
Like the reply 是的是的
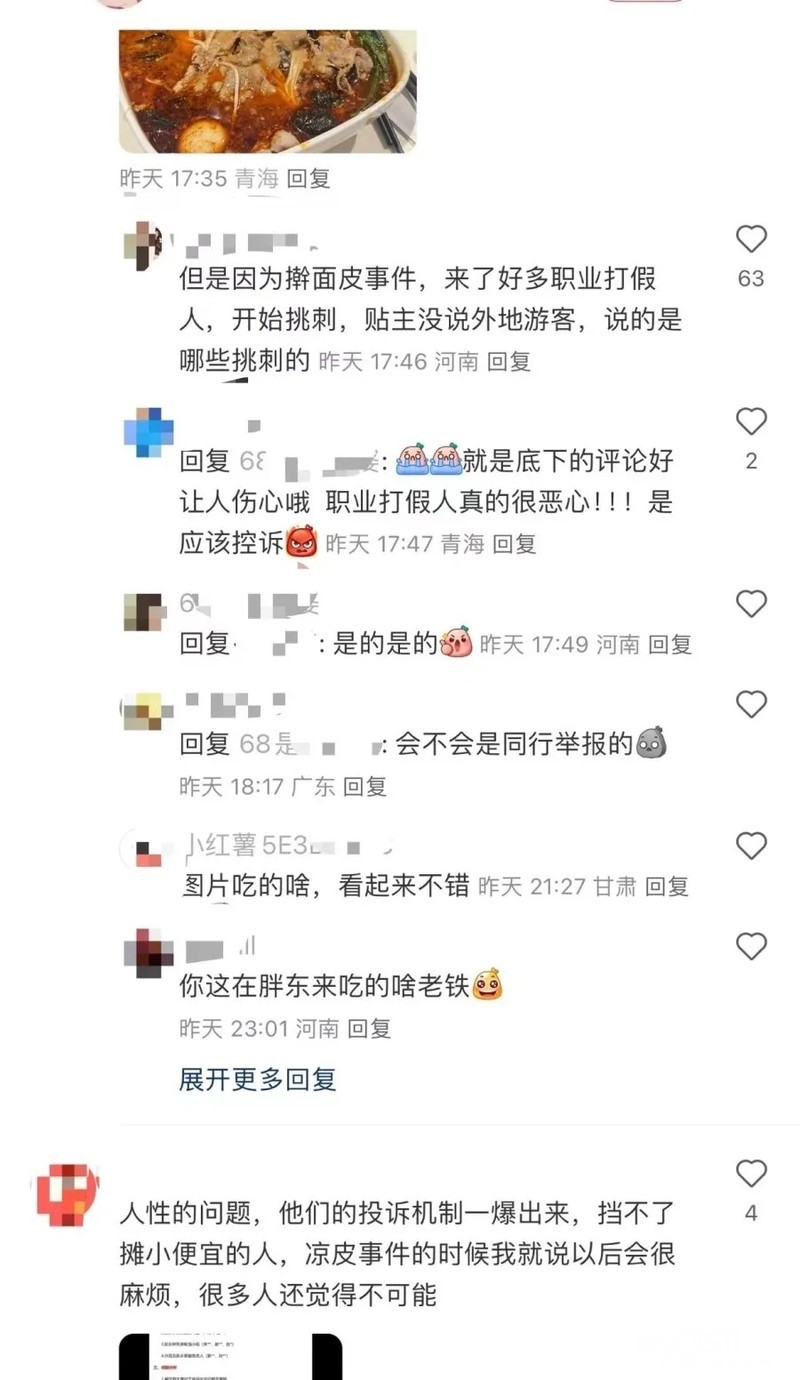(751, 604)
